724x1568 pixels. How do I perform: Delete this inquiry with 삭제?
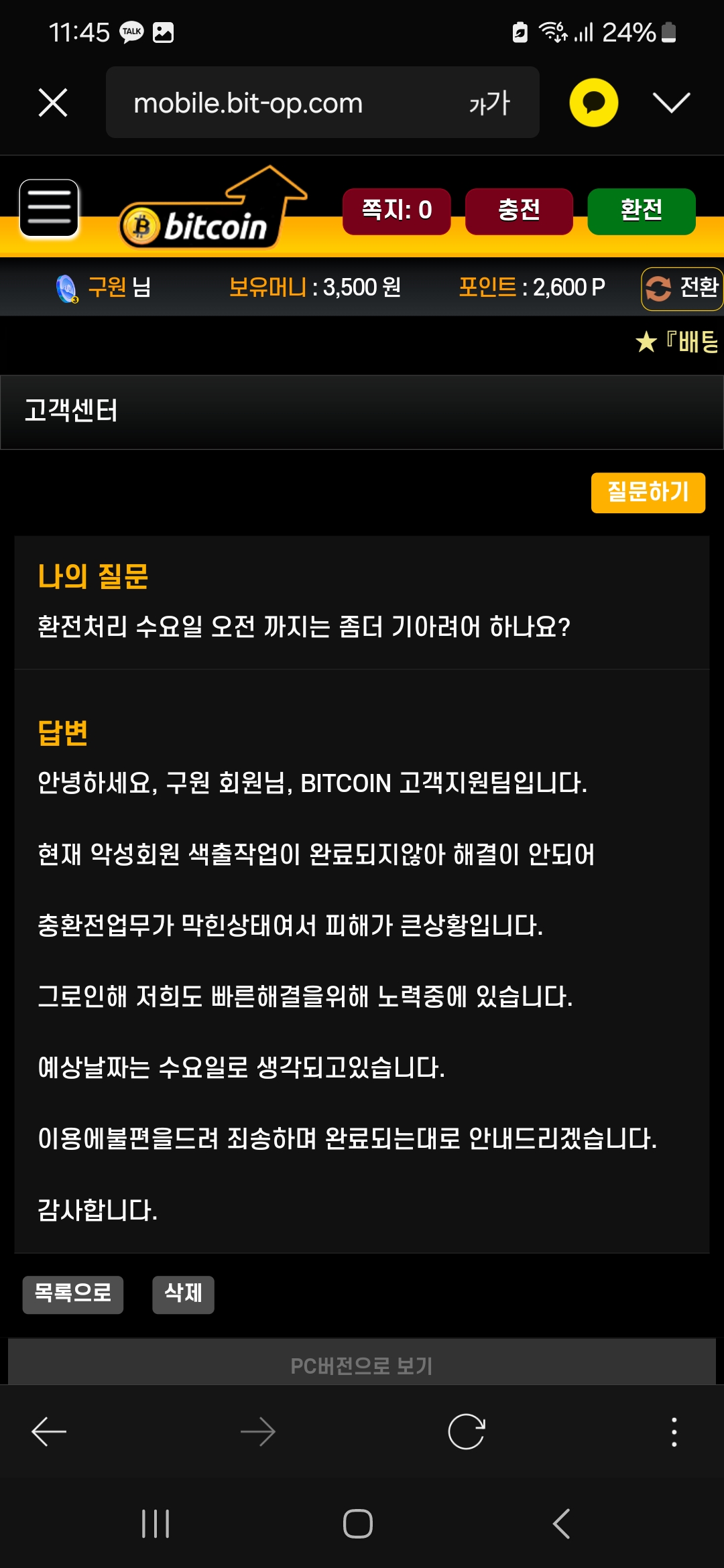coord(183,1295)
